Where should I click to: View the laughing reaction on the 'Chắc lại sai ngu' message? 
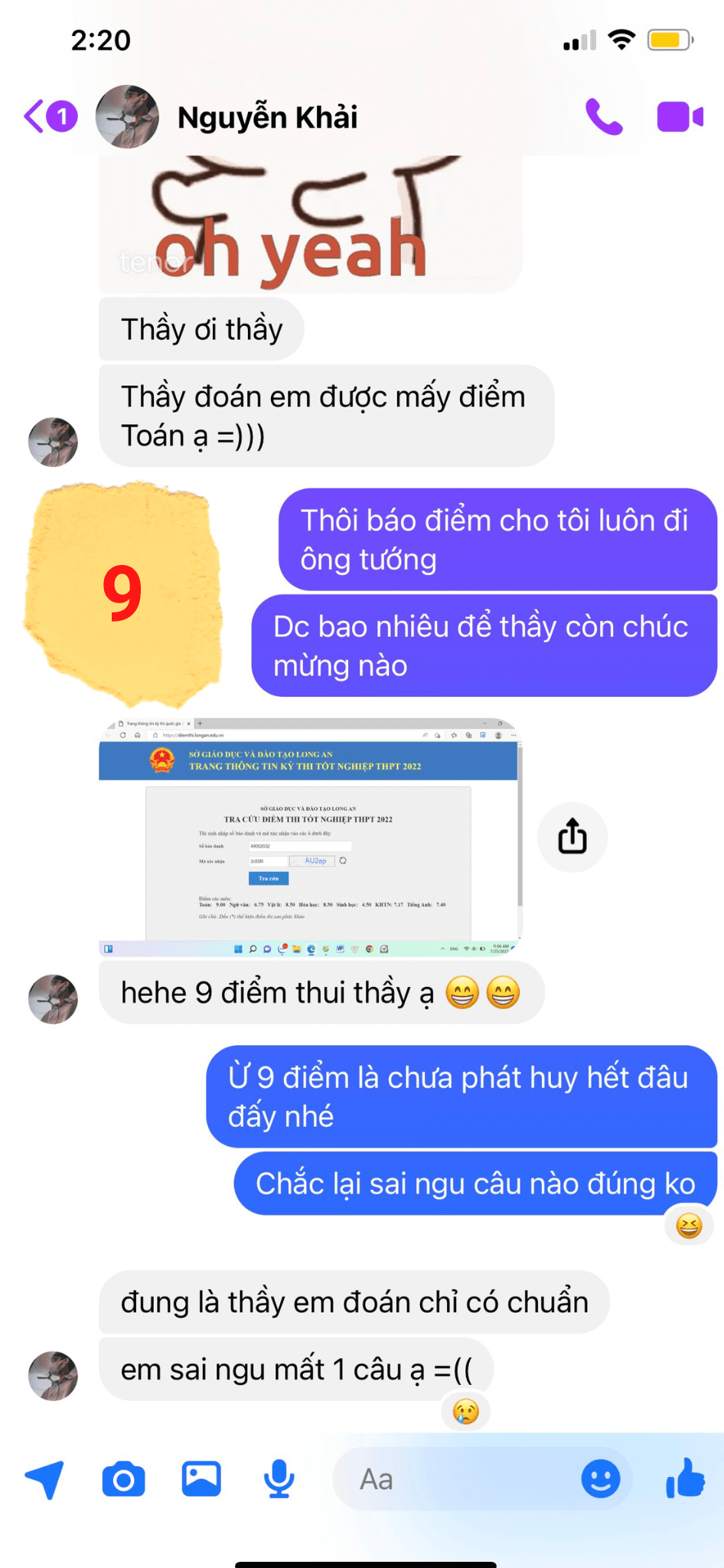(x=689, y=1226)
